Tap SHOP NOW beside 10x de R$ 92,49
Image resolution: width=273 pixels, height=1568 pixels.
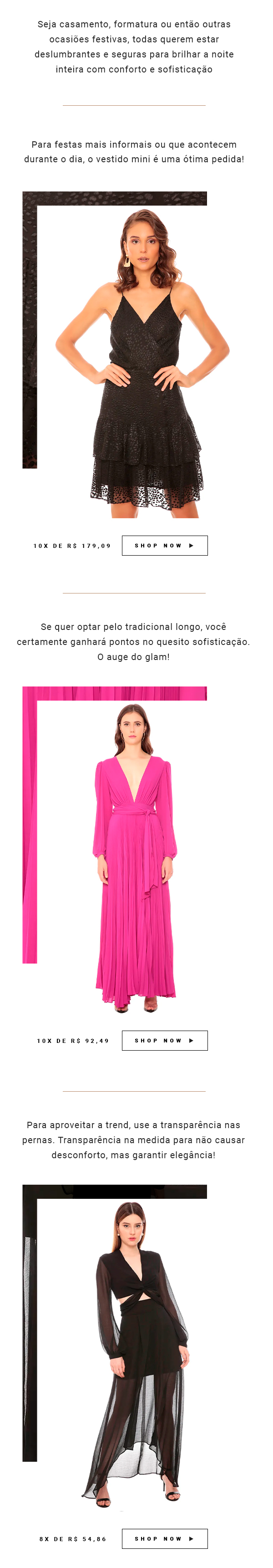click(x=164, y=1040)
